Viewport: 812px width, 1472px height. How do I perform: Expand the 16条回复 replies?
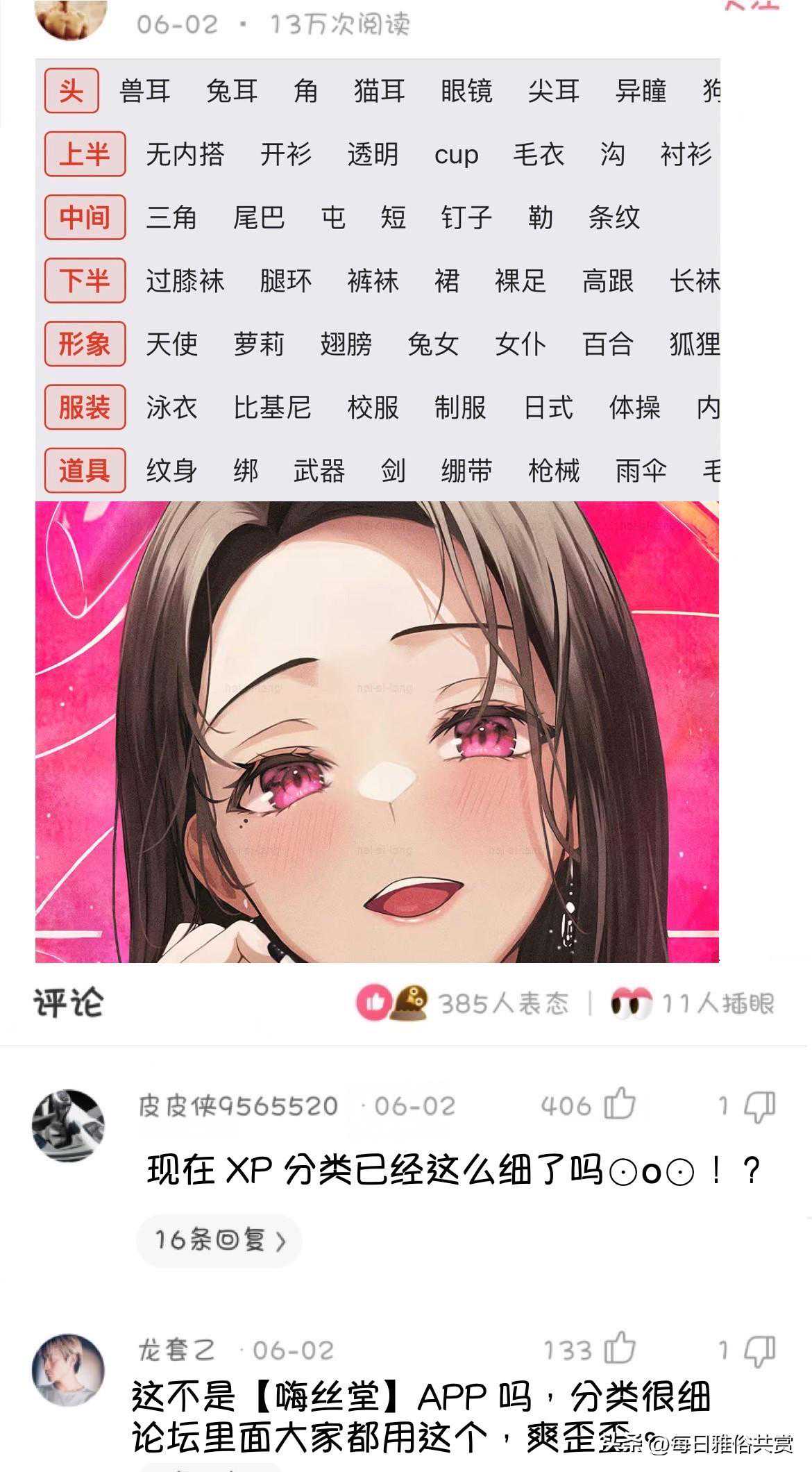point(219,1240)
